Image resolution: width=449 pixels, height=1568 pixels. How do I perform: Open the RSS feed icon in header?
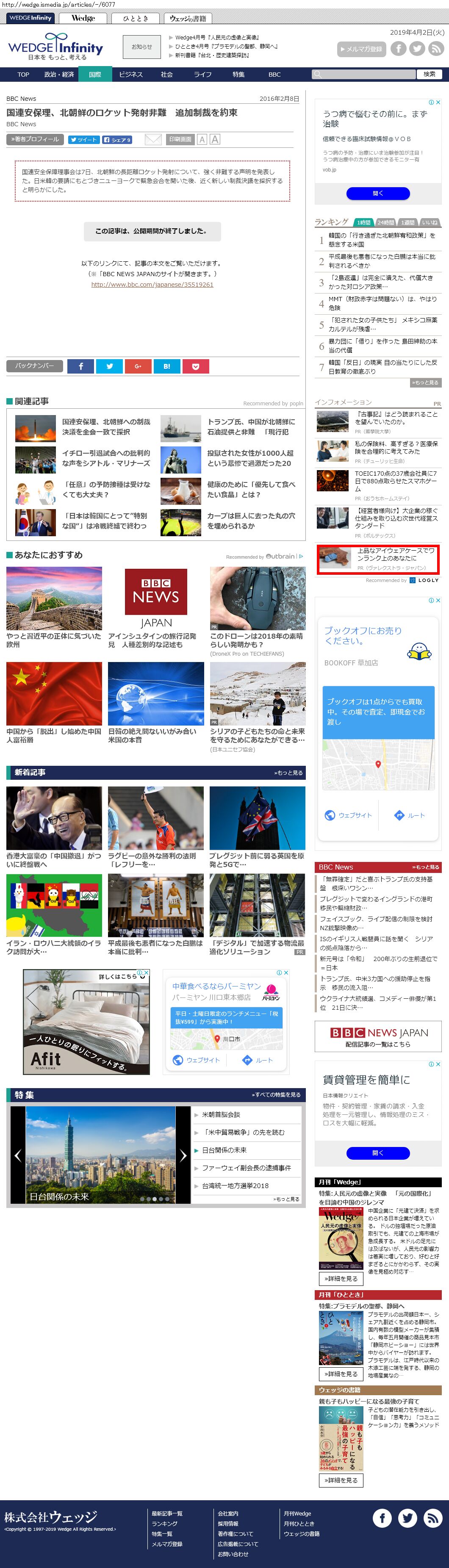(435, 49)
